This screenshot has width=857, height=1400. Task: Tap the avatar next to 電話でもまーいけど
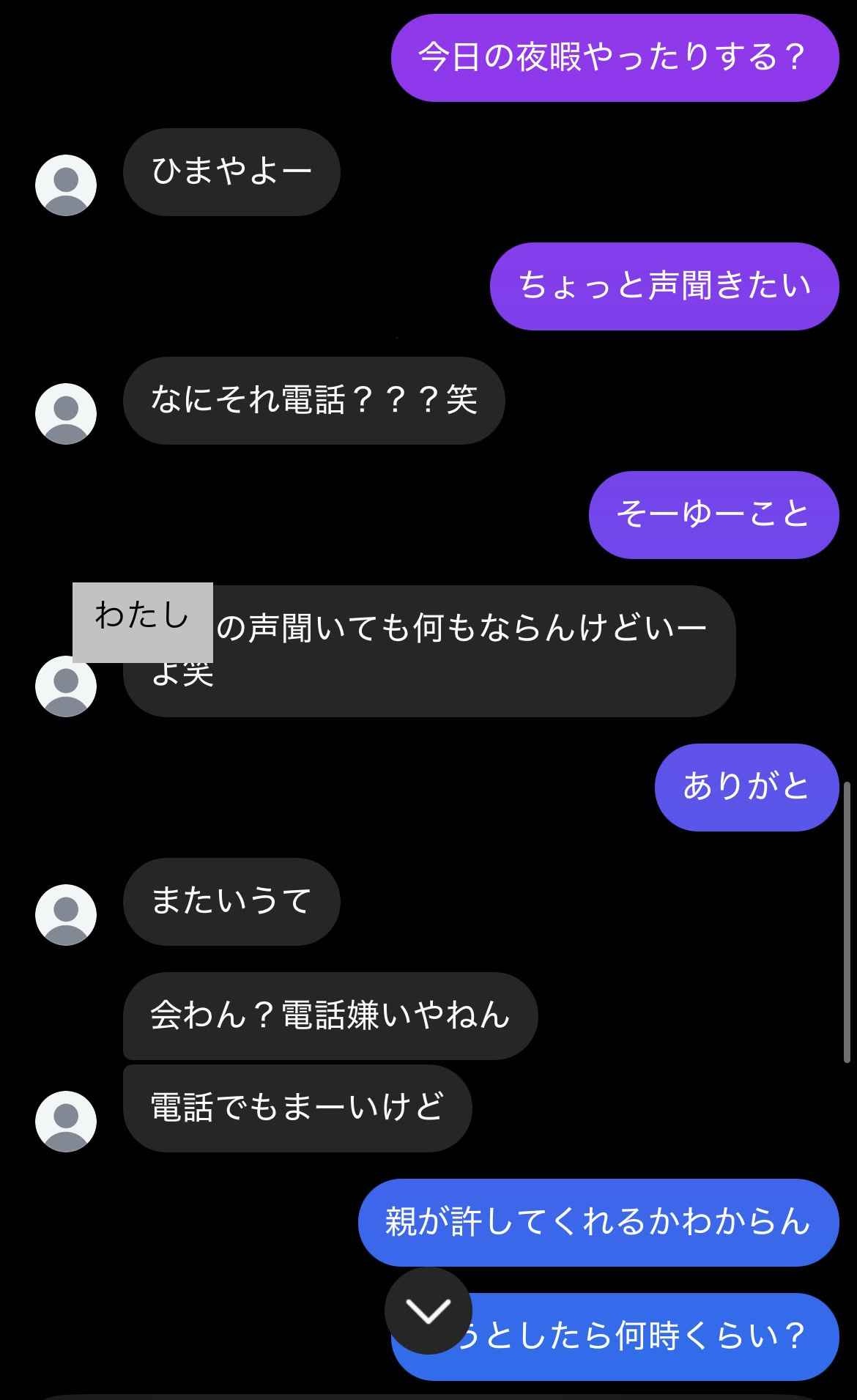coord(66,1121)
